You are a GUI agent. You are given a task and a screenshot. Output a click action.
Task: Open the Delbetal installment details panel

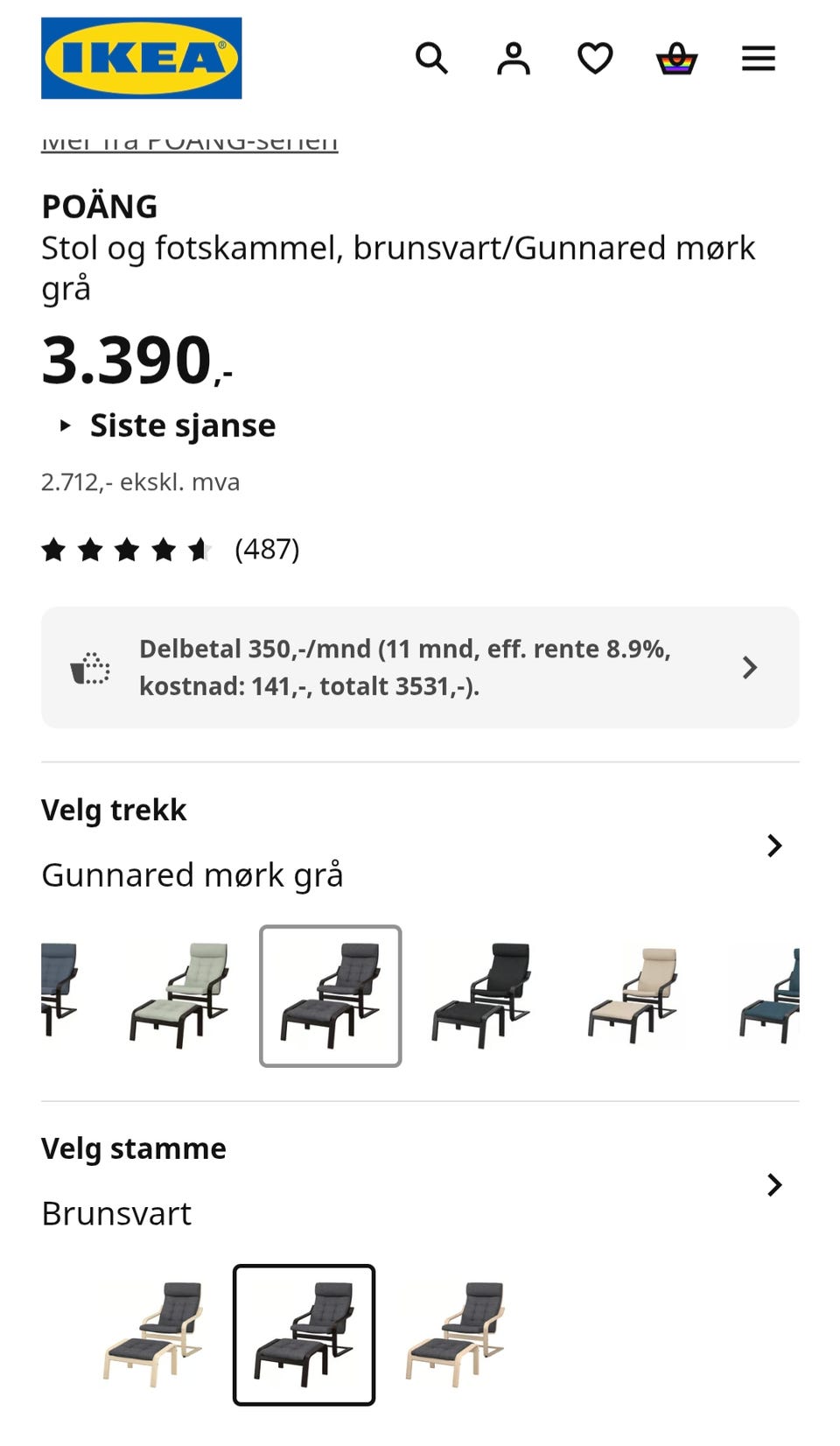(x=419, y=667)
